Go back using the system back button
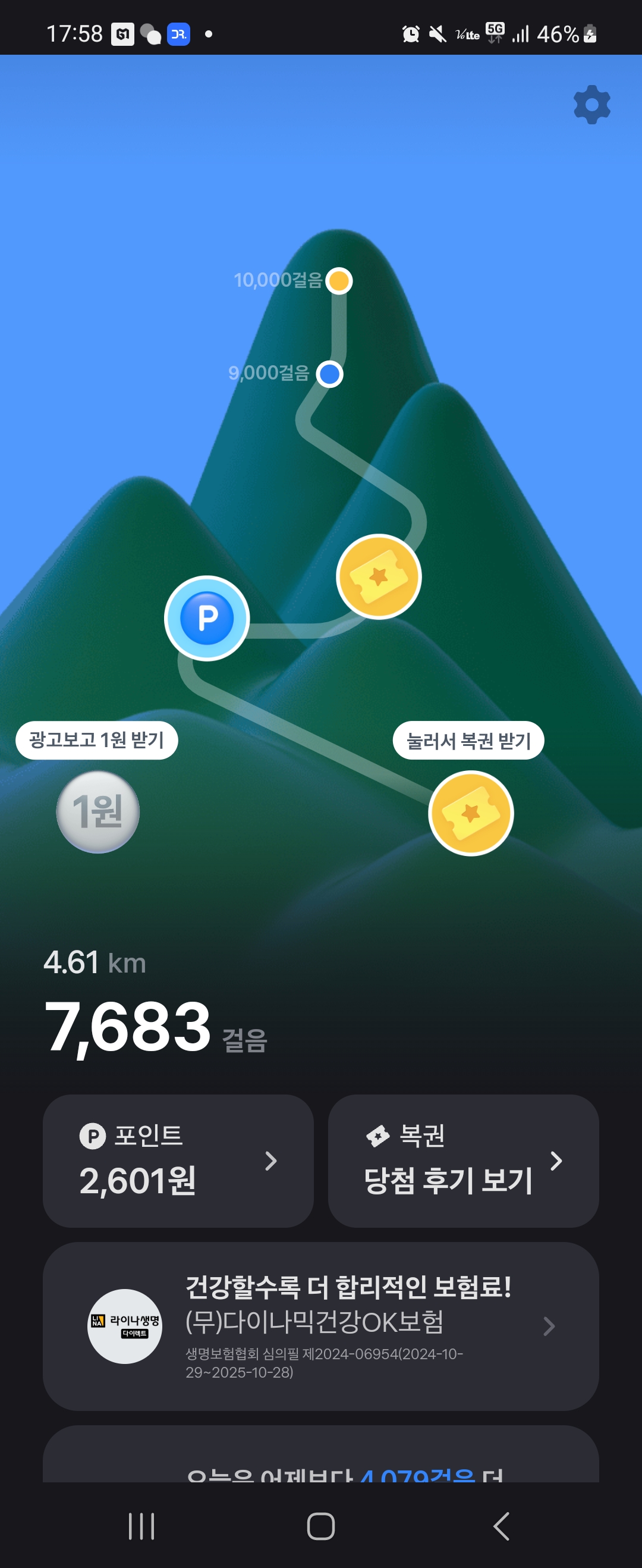Image resolution: width=642 pixels, height=1568 pixels. pyautogui.click(x=501, y=1526)
